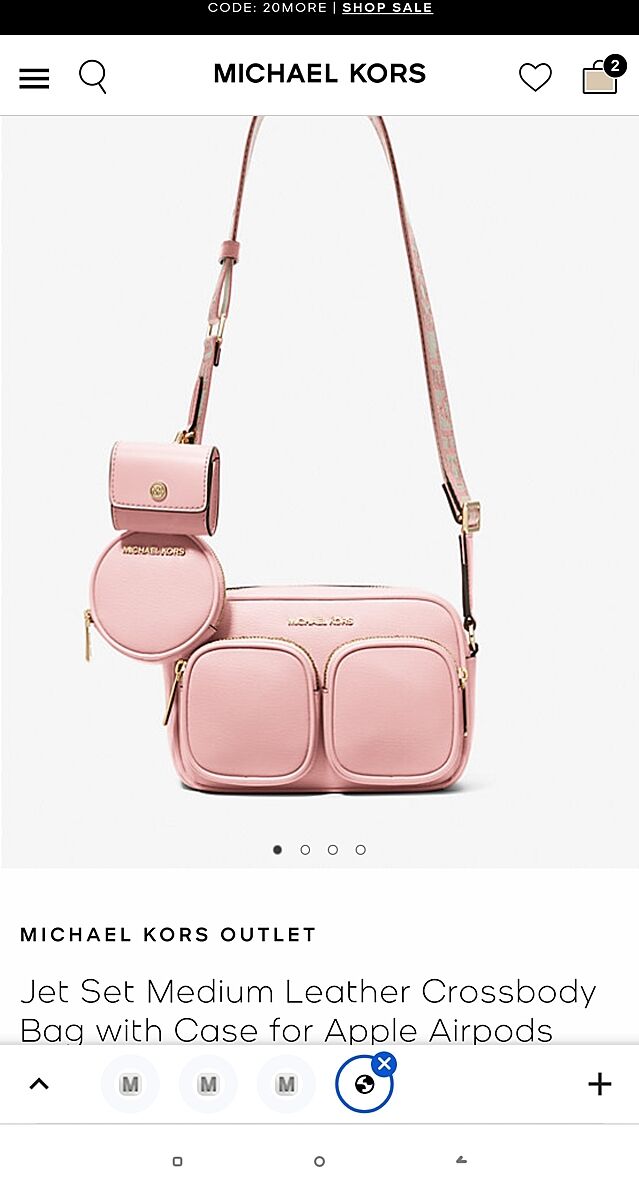Open the search magnifier
This screenshot has height=1200, width=639.
(93, 77)
